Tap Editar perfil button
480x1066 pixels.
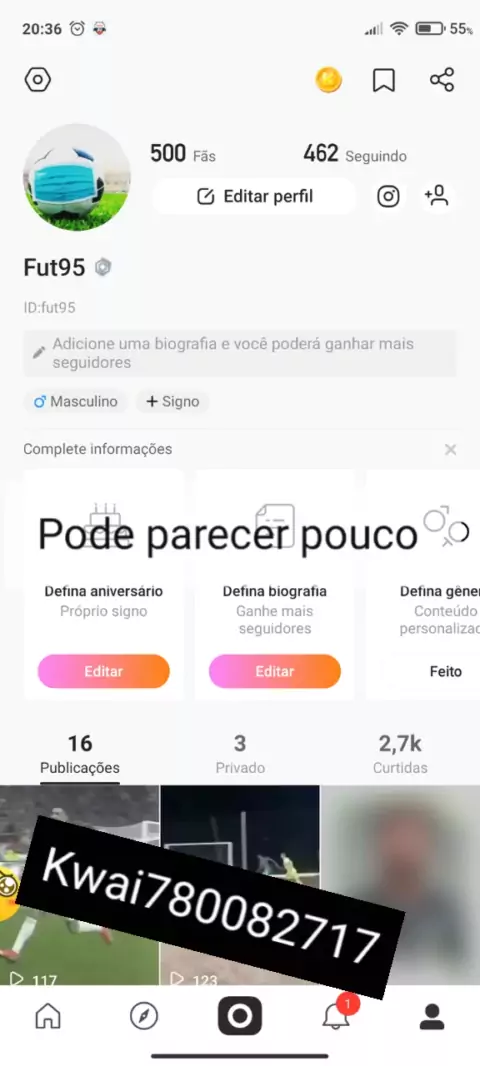pos(254,197)
